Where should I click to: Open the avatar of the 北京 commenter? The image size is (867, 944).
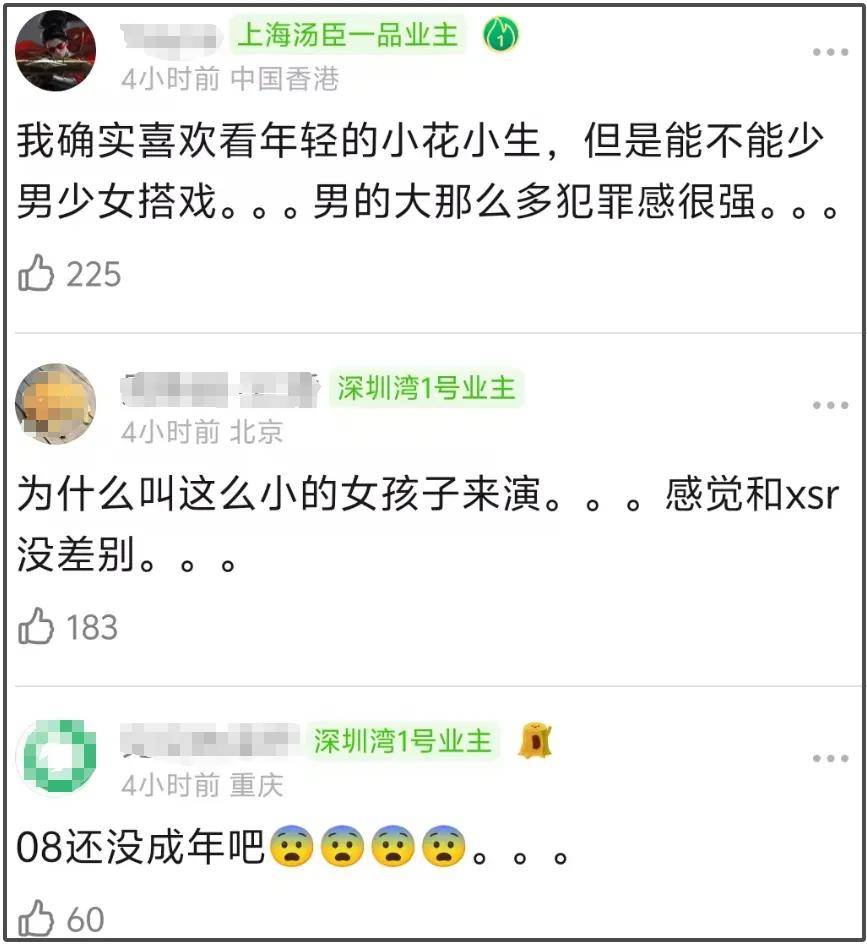pos(57,404)
